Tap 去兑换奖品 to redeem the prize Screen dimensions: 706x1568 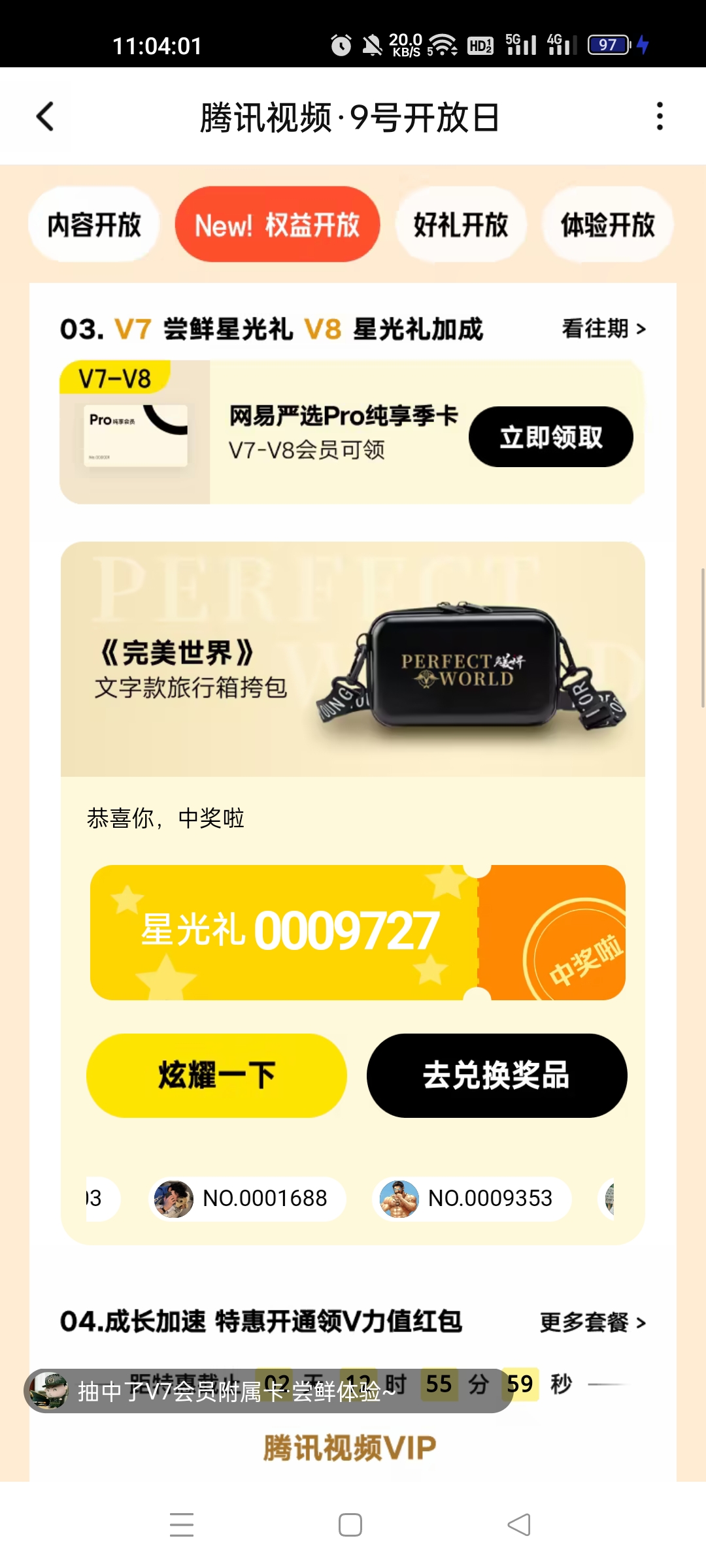tap(497, 1075)
